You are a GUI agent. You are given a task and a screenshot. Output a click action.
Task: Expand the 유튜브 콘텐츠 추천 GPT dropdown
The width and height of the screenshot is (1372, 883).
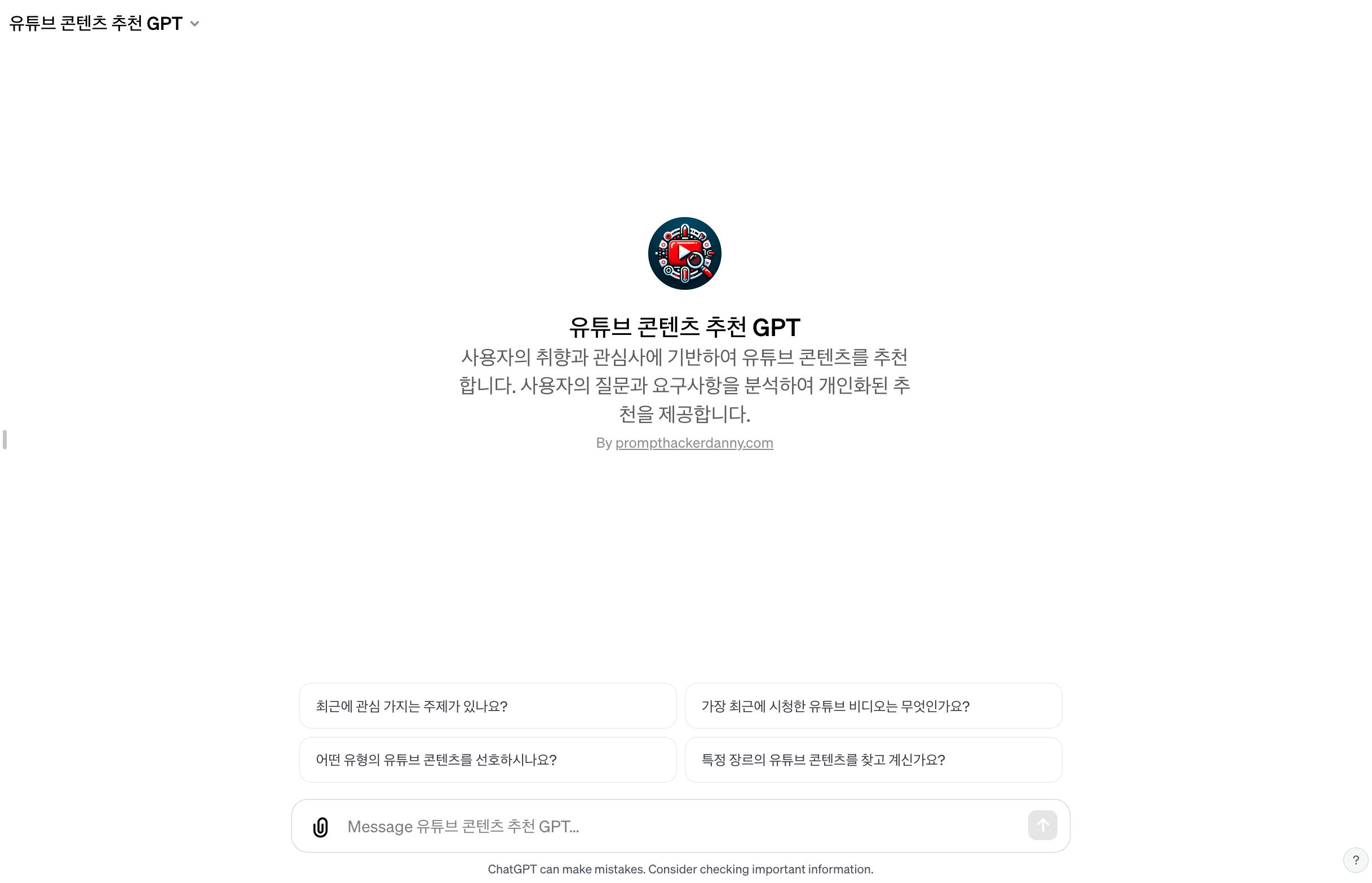click(105, 24)
